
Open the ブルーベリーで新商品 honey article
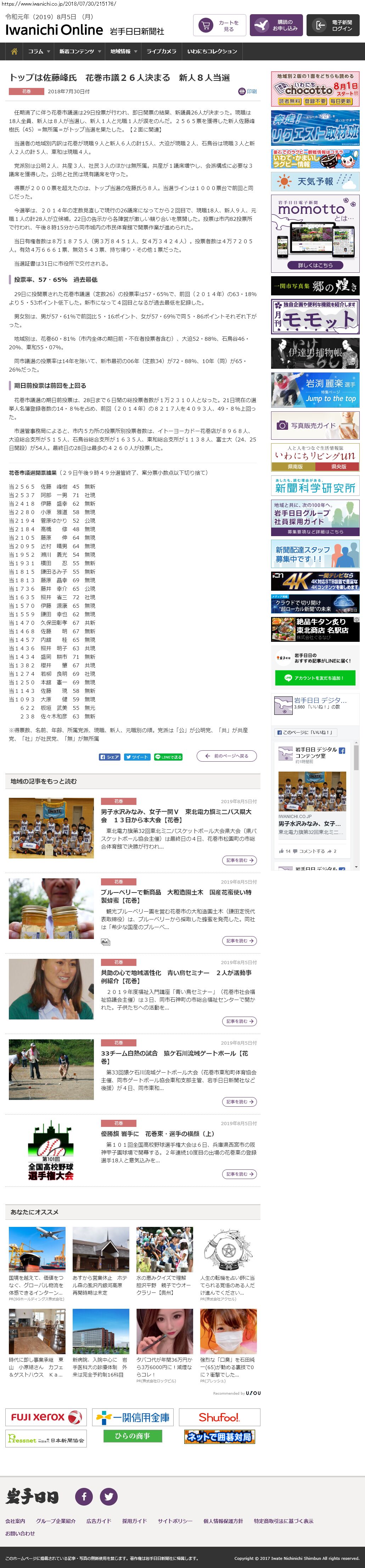176,896
